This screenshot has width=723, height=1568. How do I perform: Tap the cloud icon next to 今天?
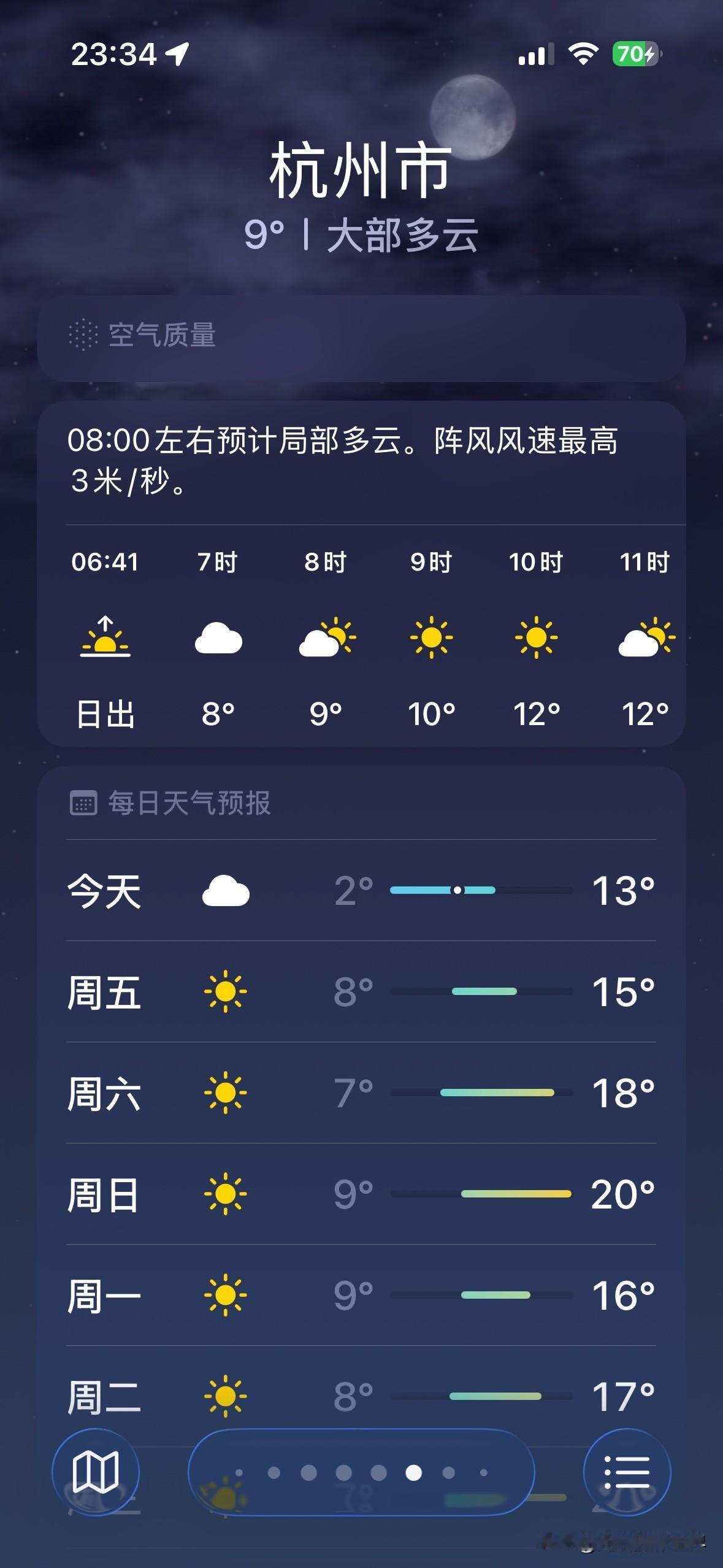(x=225, y=891)
